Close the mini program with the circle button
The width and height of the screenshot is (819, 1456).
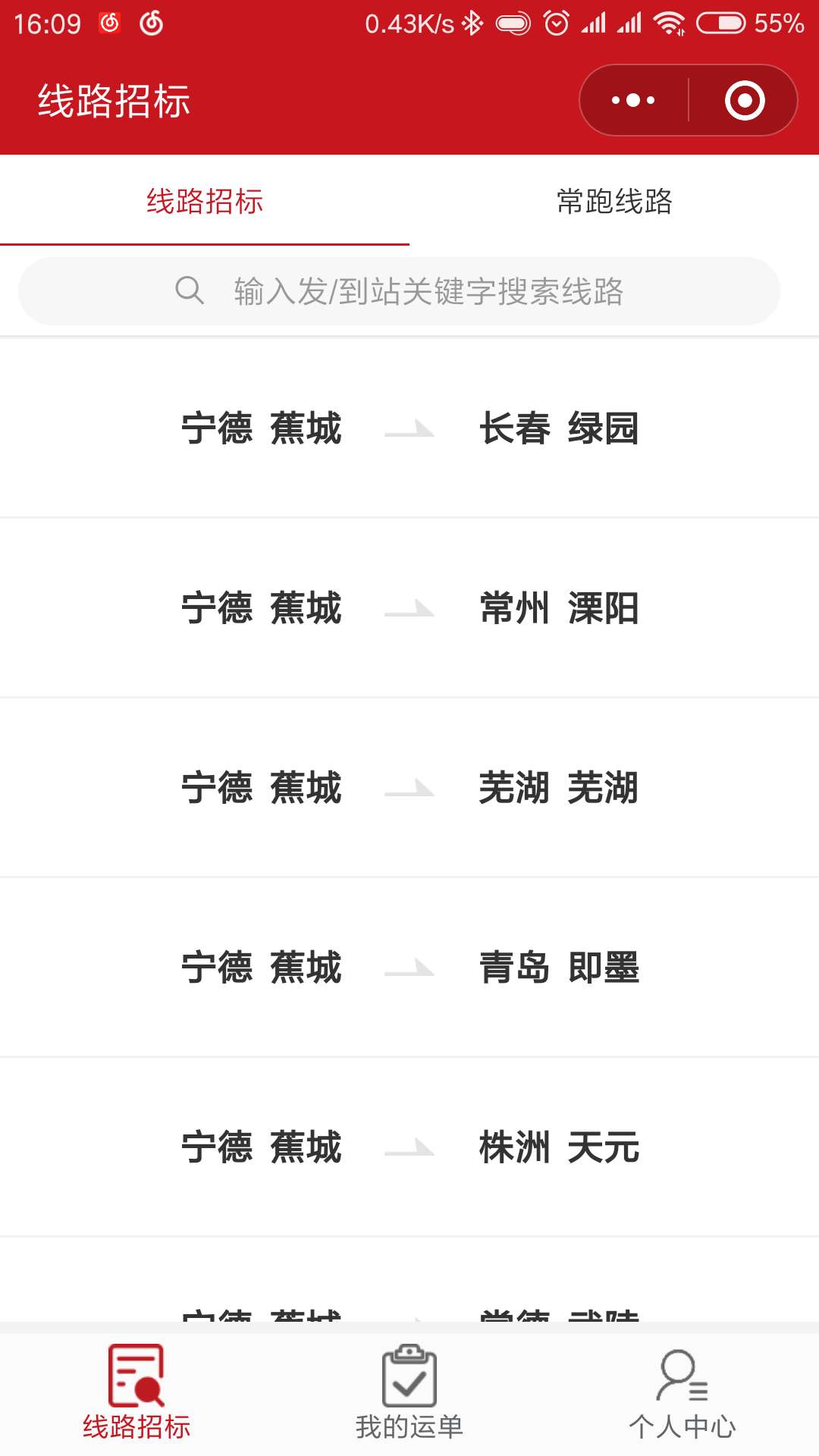coord(744,100)
